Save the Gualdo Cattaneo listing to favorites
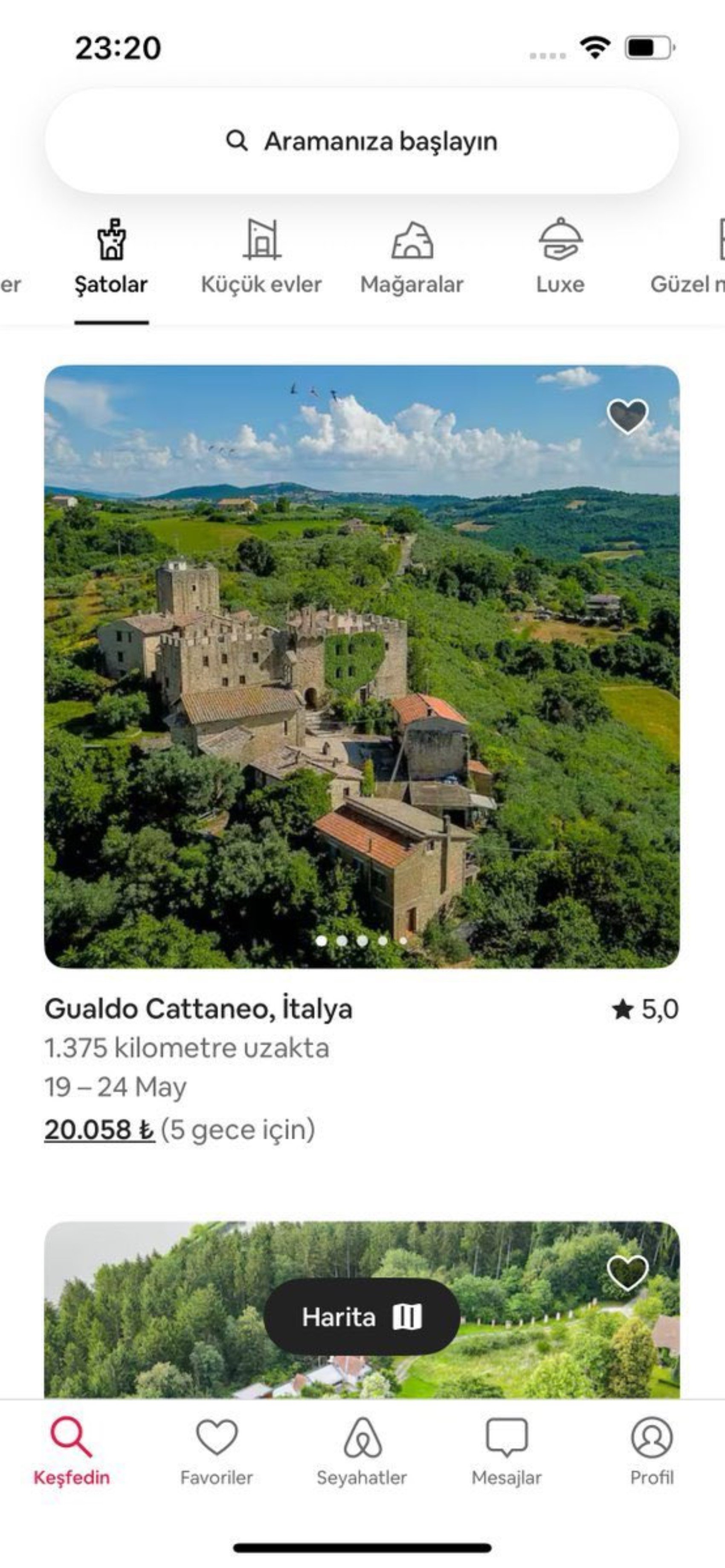The width and height of the screenshot is (725, 1568). pos(628,417)
